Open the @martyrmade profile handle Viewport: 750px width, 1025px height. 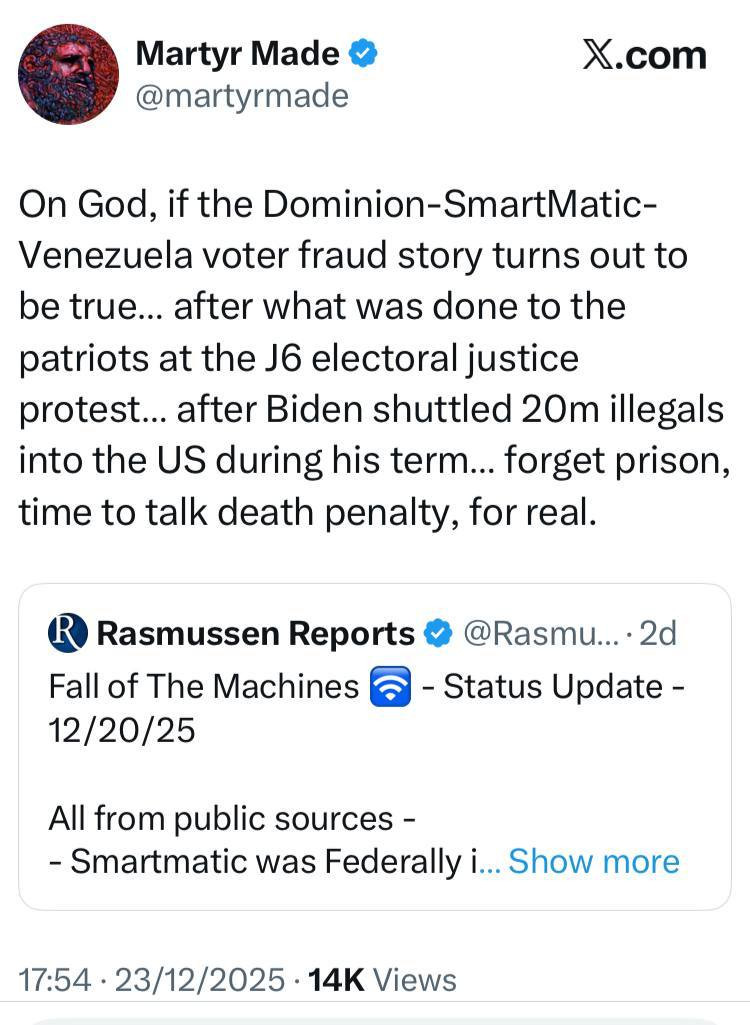(241, 97)
